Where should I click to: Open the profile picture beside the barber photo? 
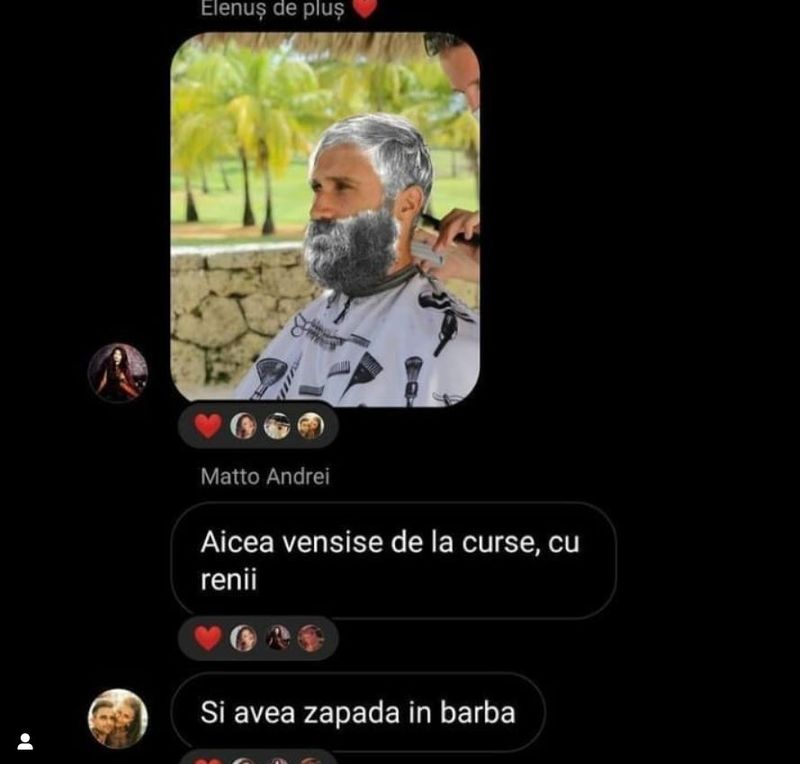[118, 373]
